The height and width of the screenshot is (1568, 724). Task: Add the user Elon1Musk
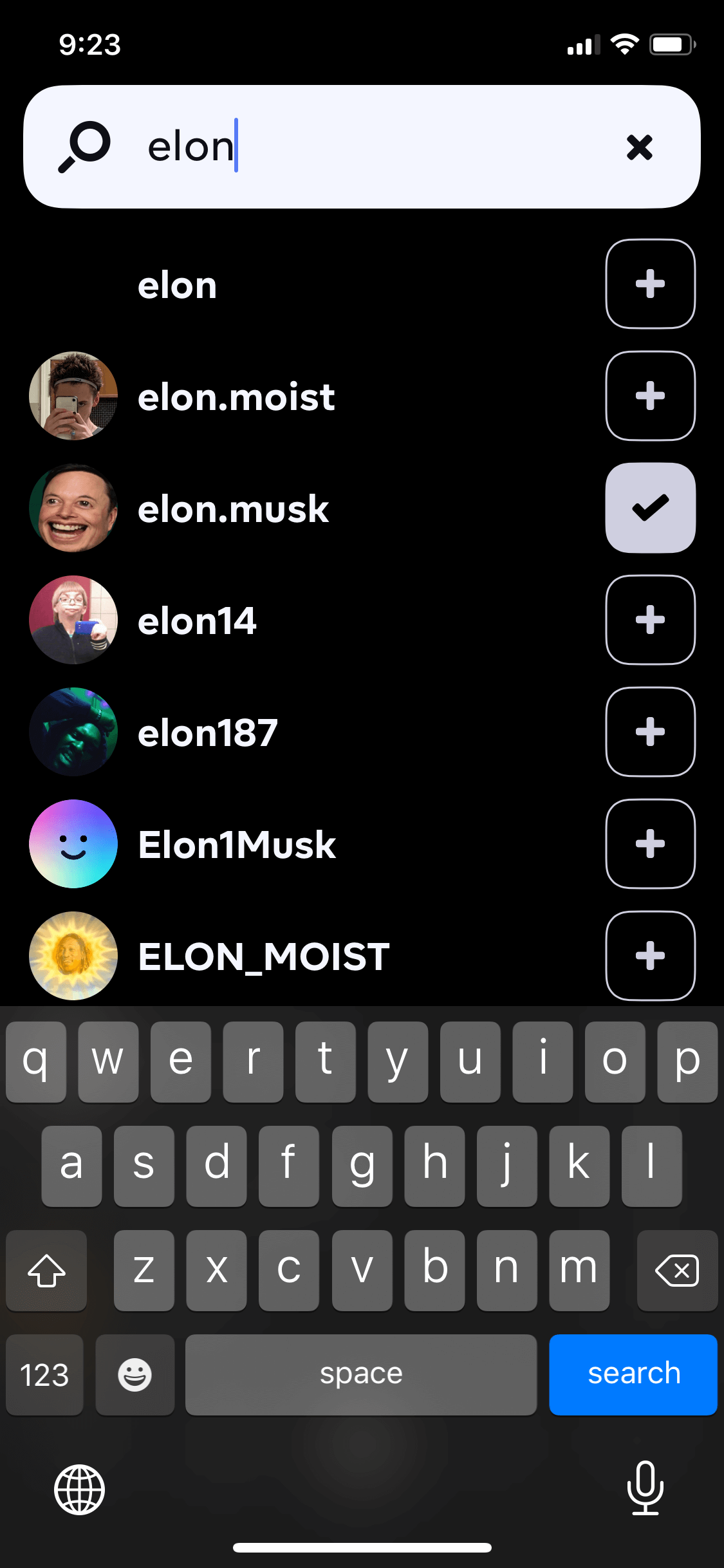tap(650, 844)
